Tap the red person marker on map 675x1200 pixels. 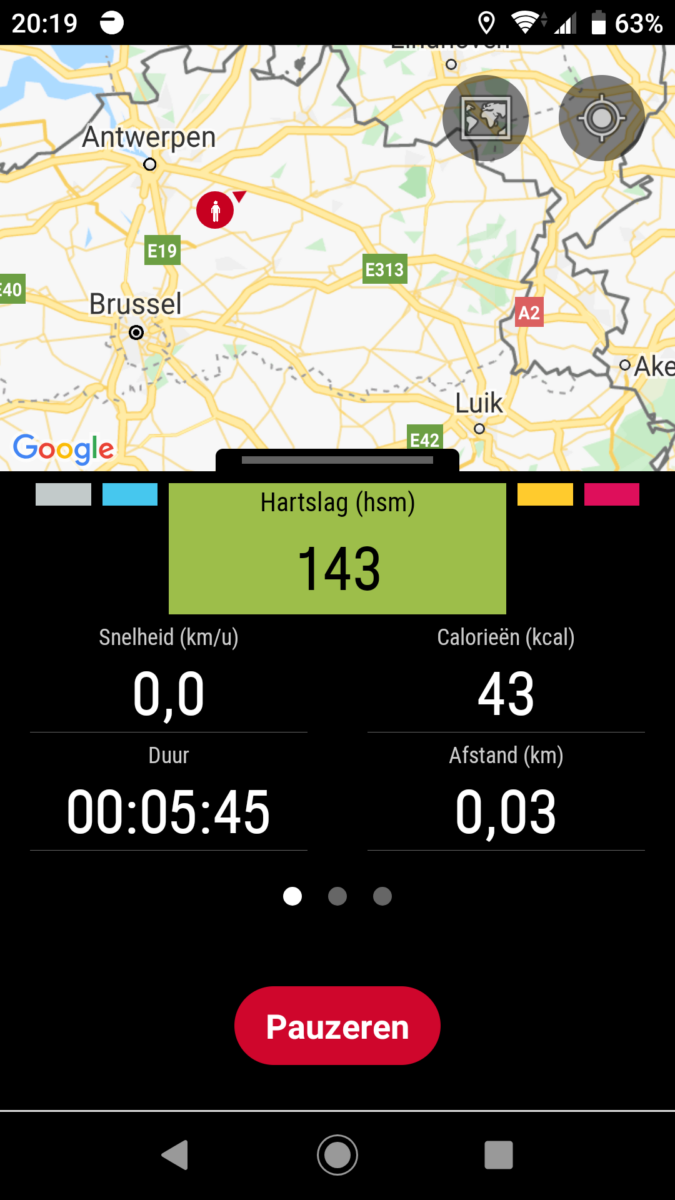pos(215,210)
